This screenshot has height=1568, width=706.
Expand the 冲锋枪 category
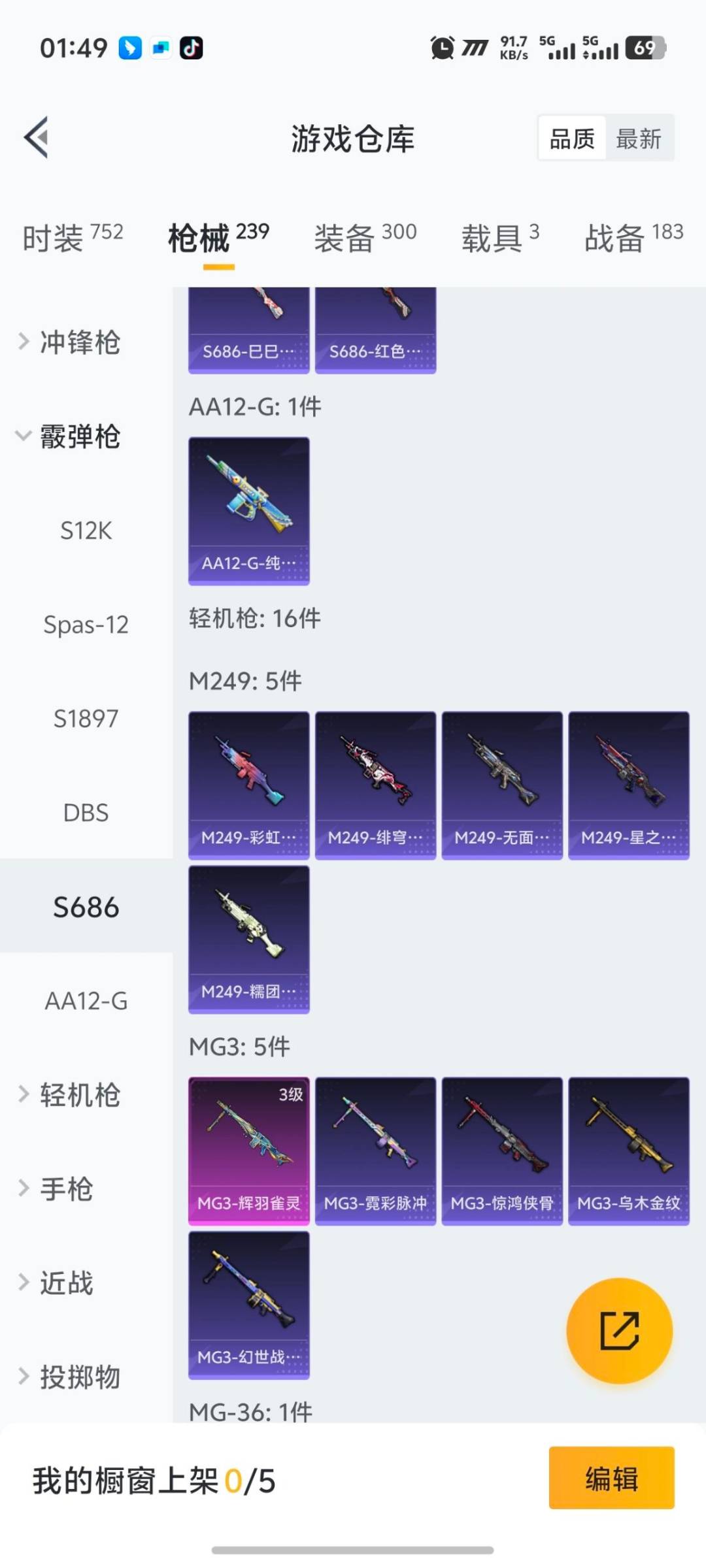80,342
